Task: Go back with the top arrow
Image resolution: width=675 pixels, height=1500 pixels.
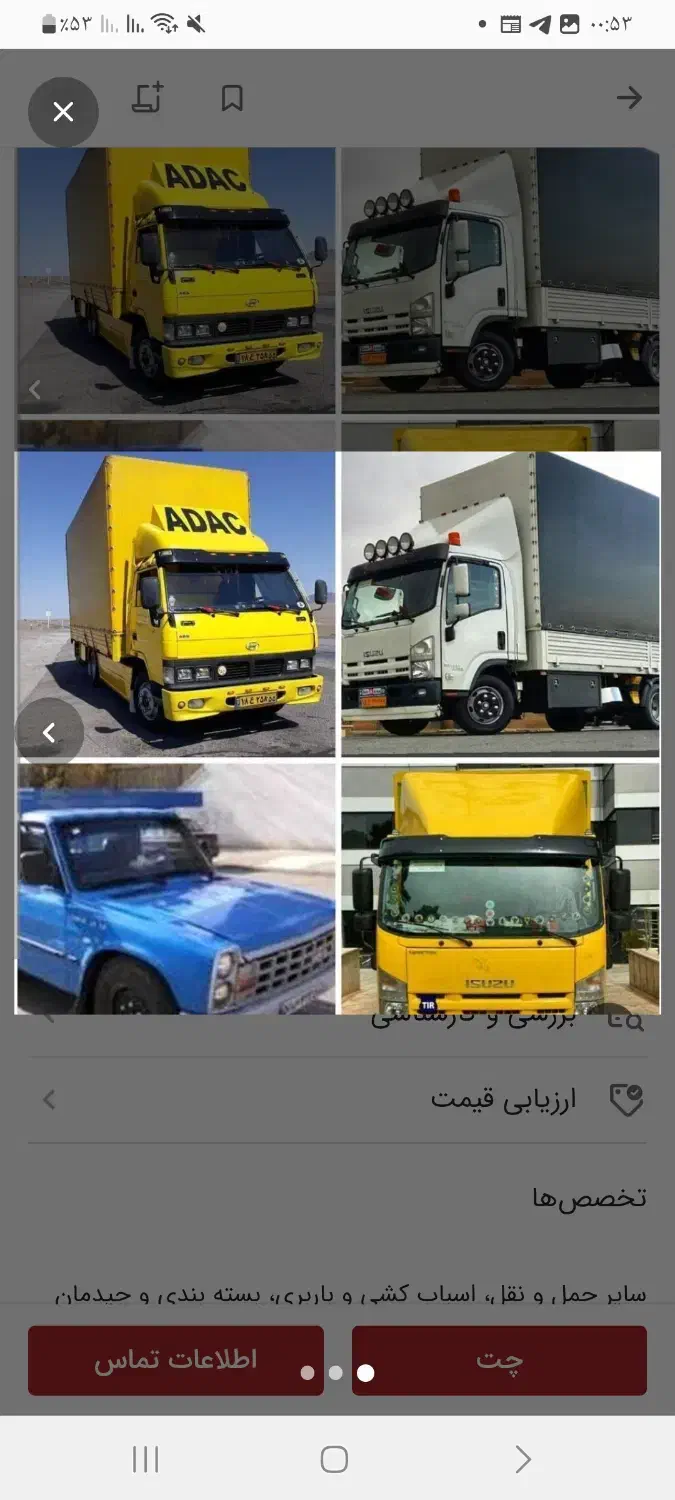Action: (x=628, y=98)
